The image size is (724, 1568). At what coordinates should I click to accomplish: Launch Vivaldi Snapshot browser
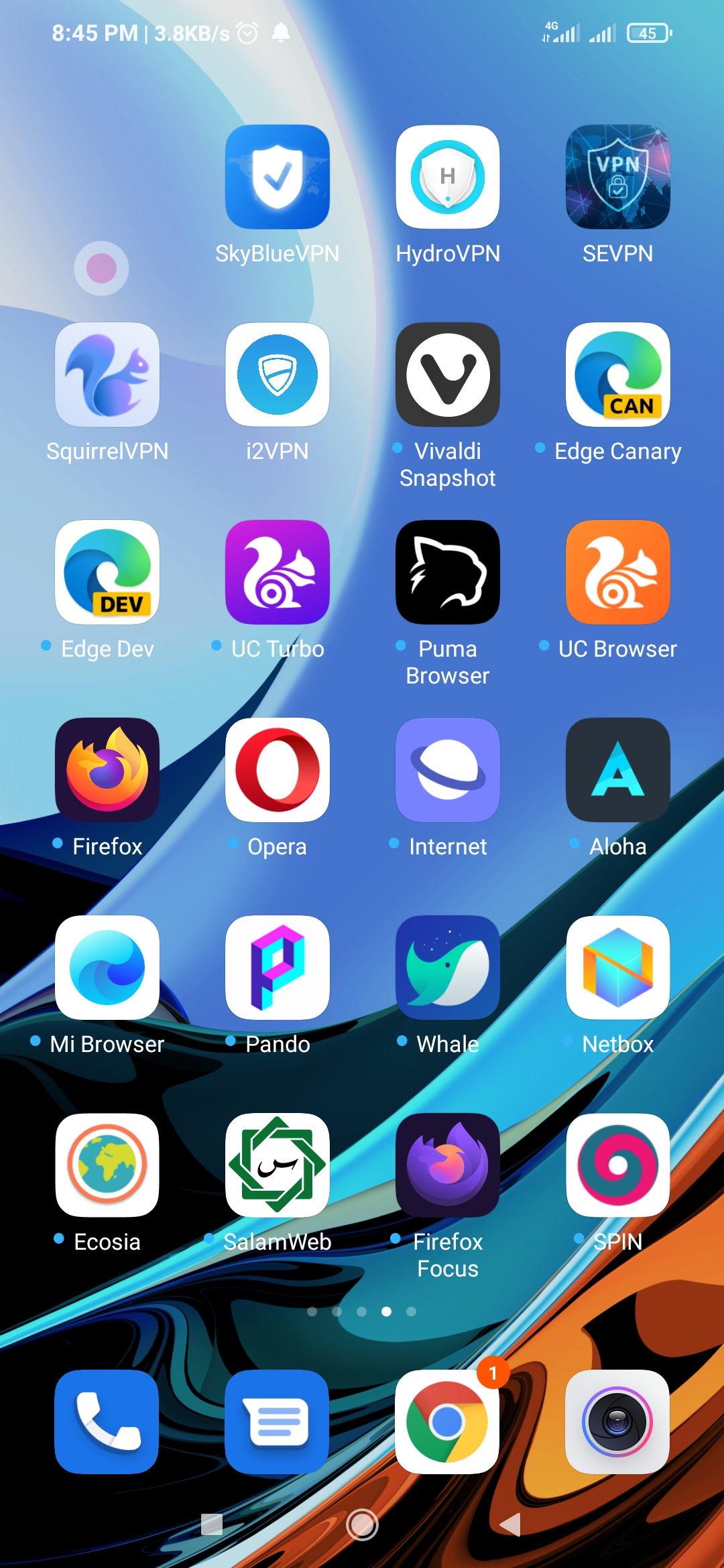click(x=448, y=375)
